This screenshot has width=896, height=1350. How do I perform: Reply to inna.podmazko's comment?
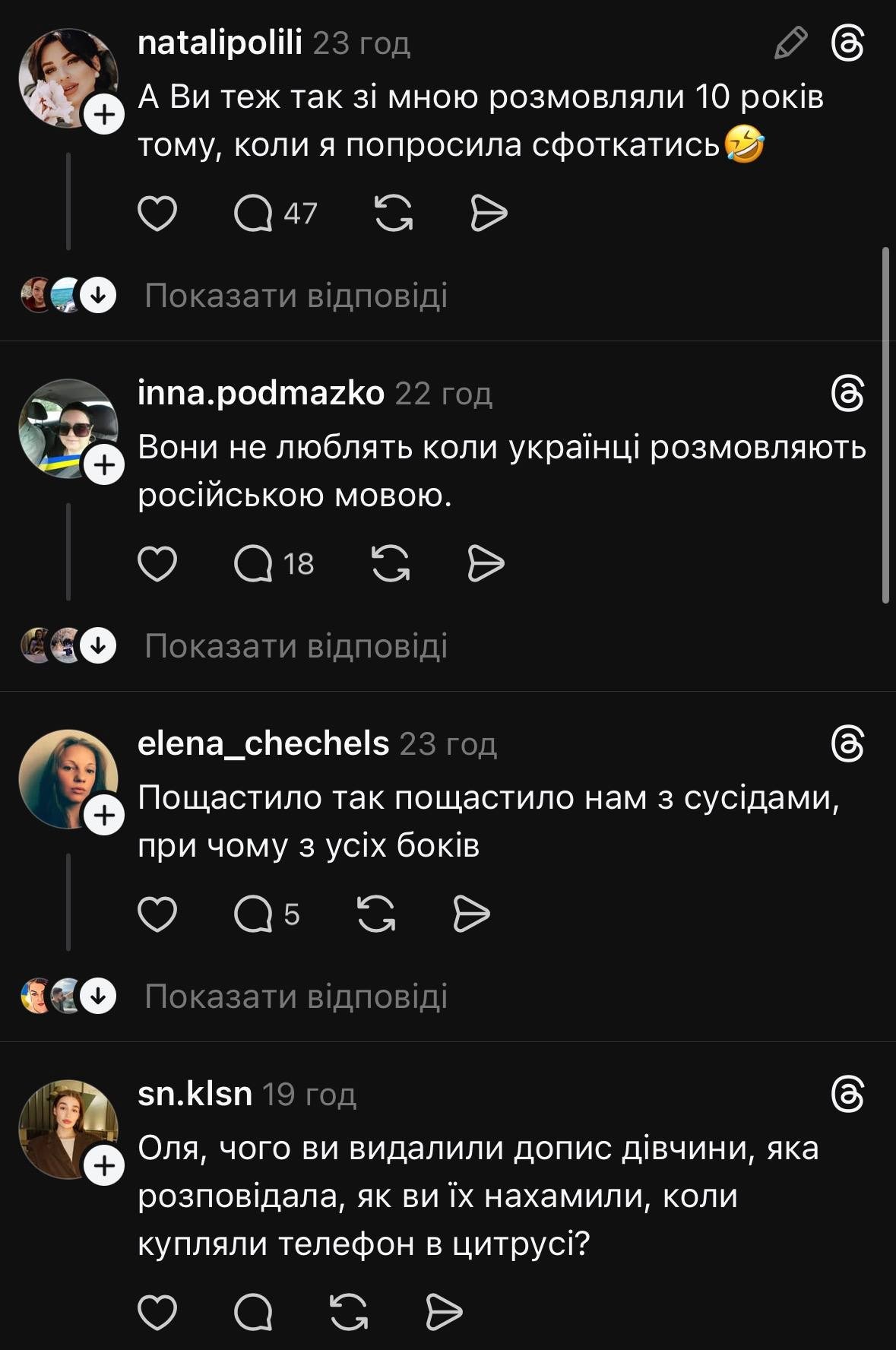point(254,564)
